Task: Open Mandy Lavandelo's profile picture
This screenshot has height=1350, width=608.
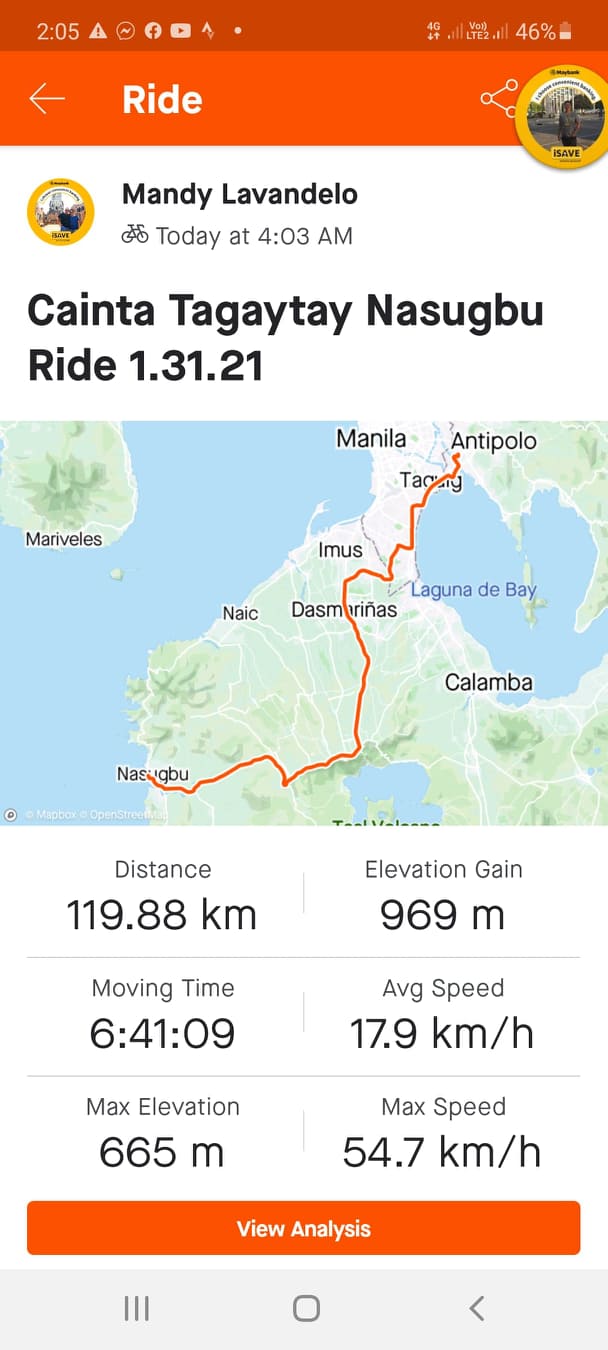Action: 60,213
